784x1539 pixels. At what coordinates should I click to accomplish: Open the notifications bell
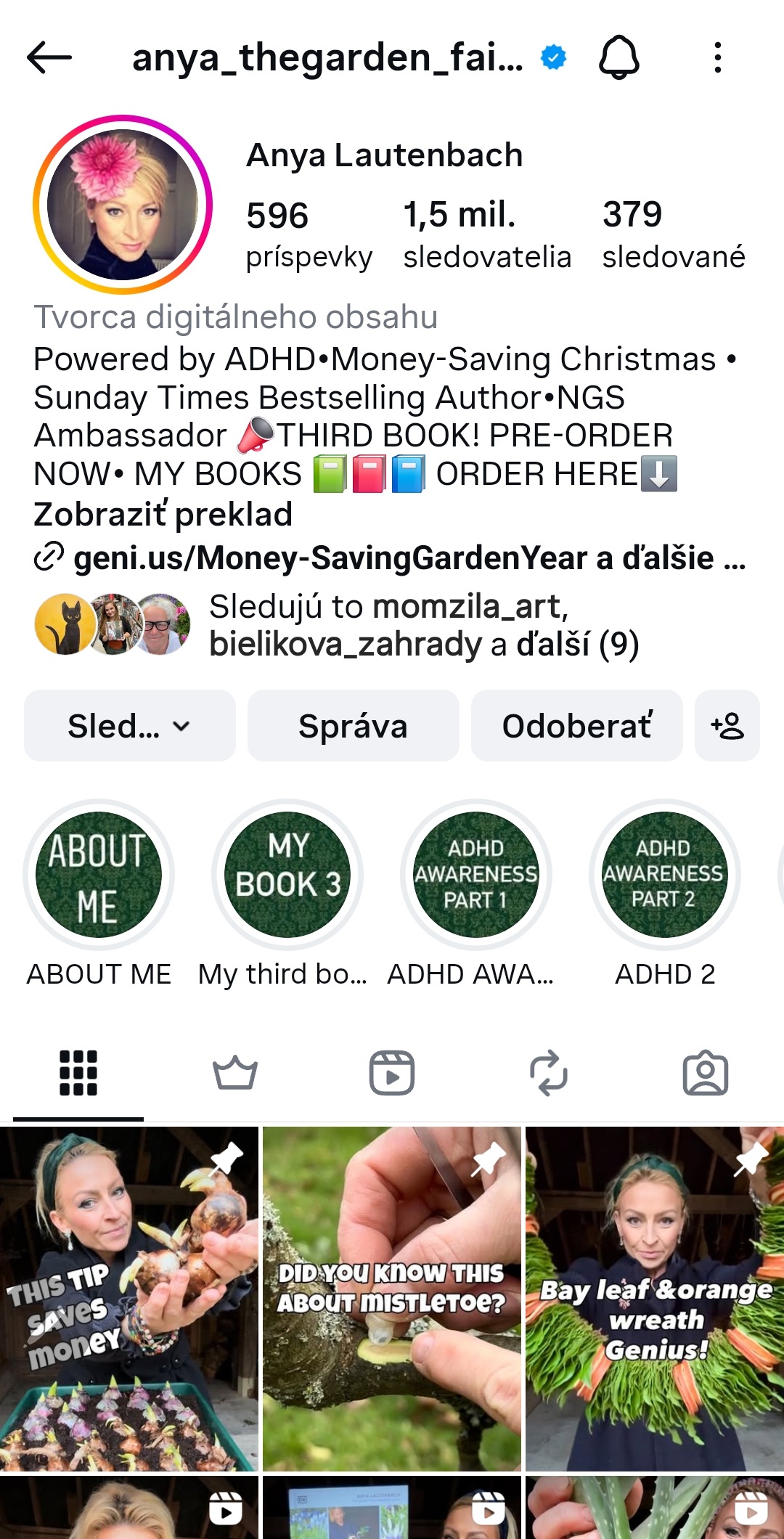pyautogui.click(x=618, y=57)
